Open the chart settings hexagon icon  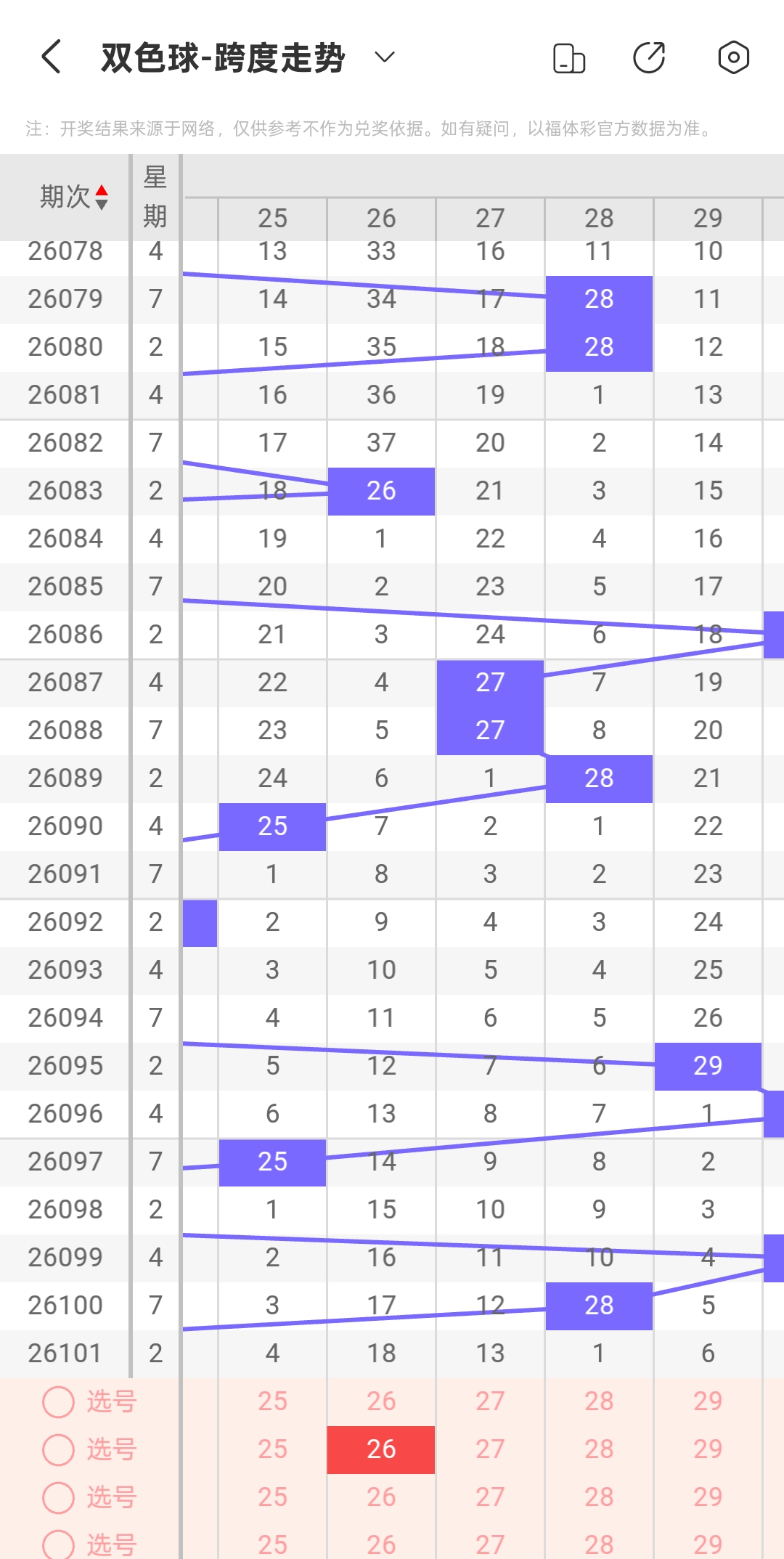point(733,57)
